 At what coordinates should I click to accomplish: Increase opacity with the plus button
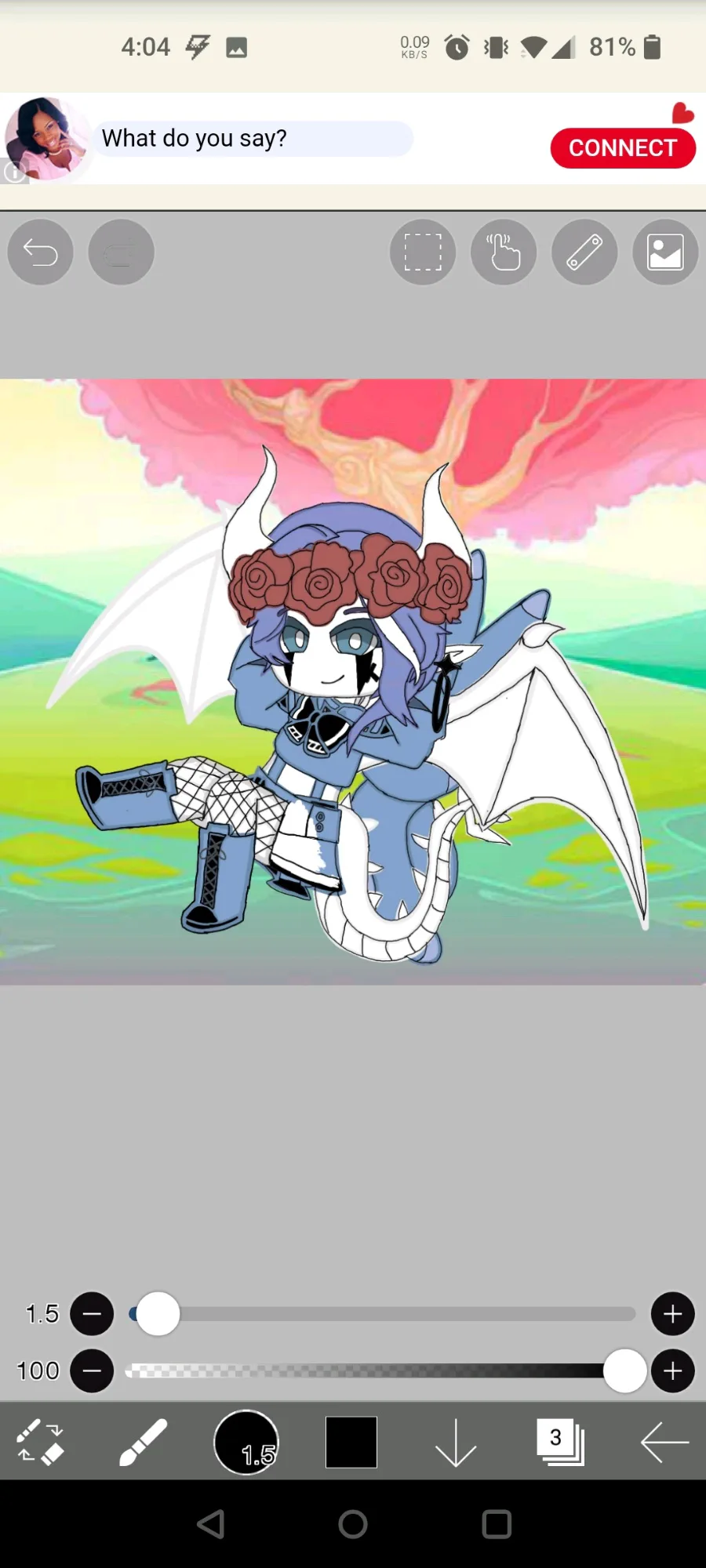[x=673, y=1371]
